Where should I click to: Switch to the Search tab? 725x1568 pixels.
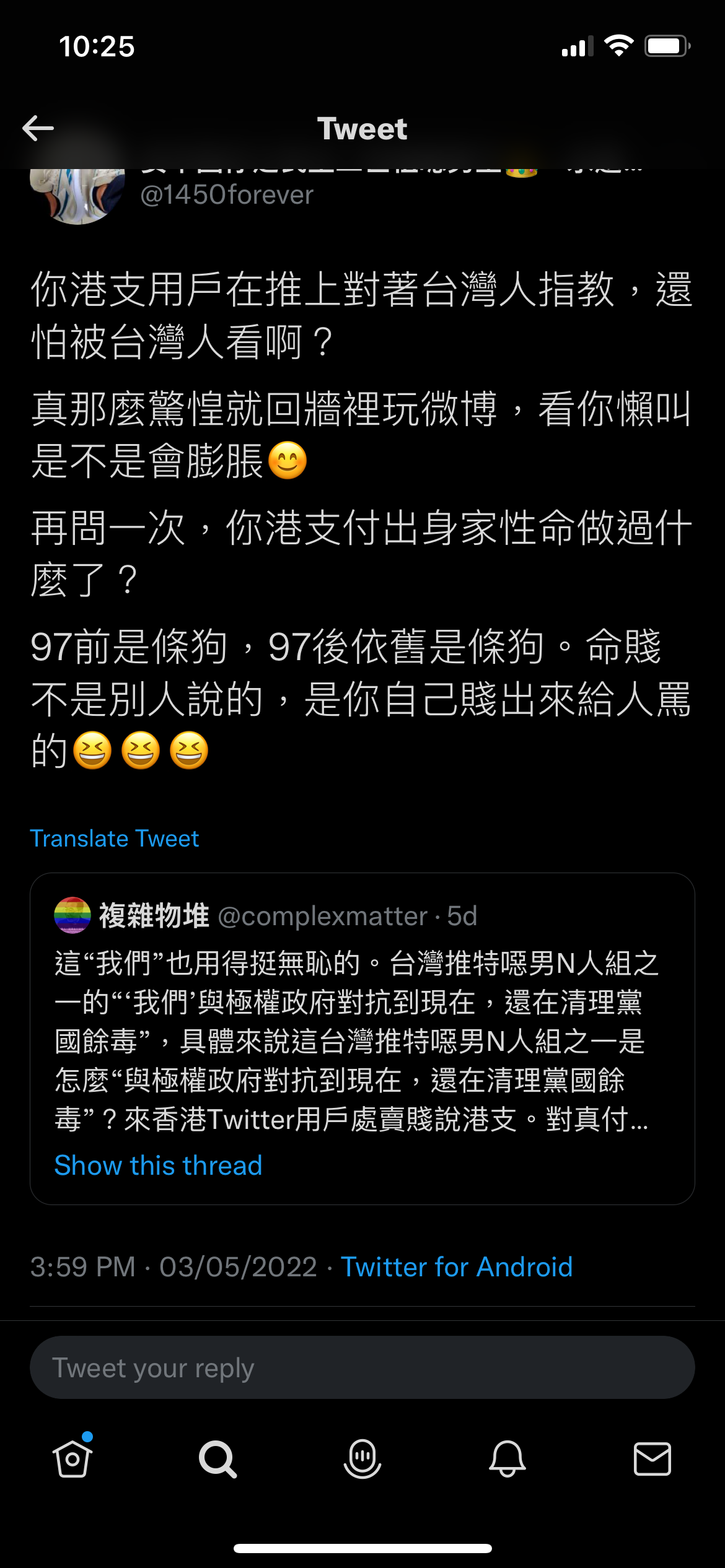pyautogui.click(x=217, y=1459)
